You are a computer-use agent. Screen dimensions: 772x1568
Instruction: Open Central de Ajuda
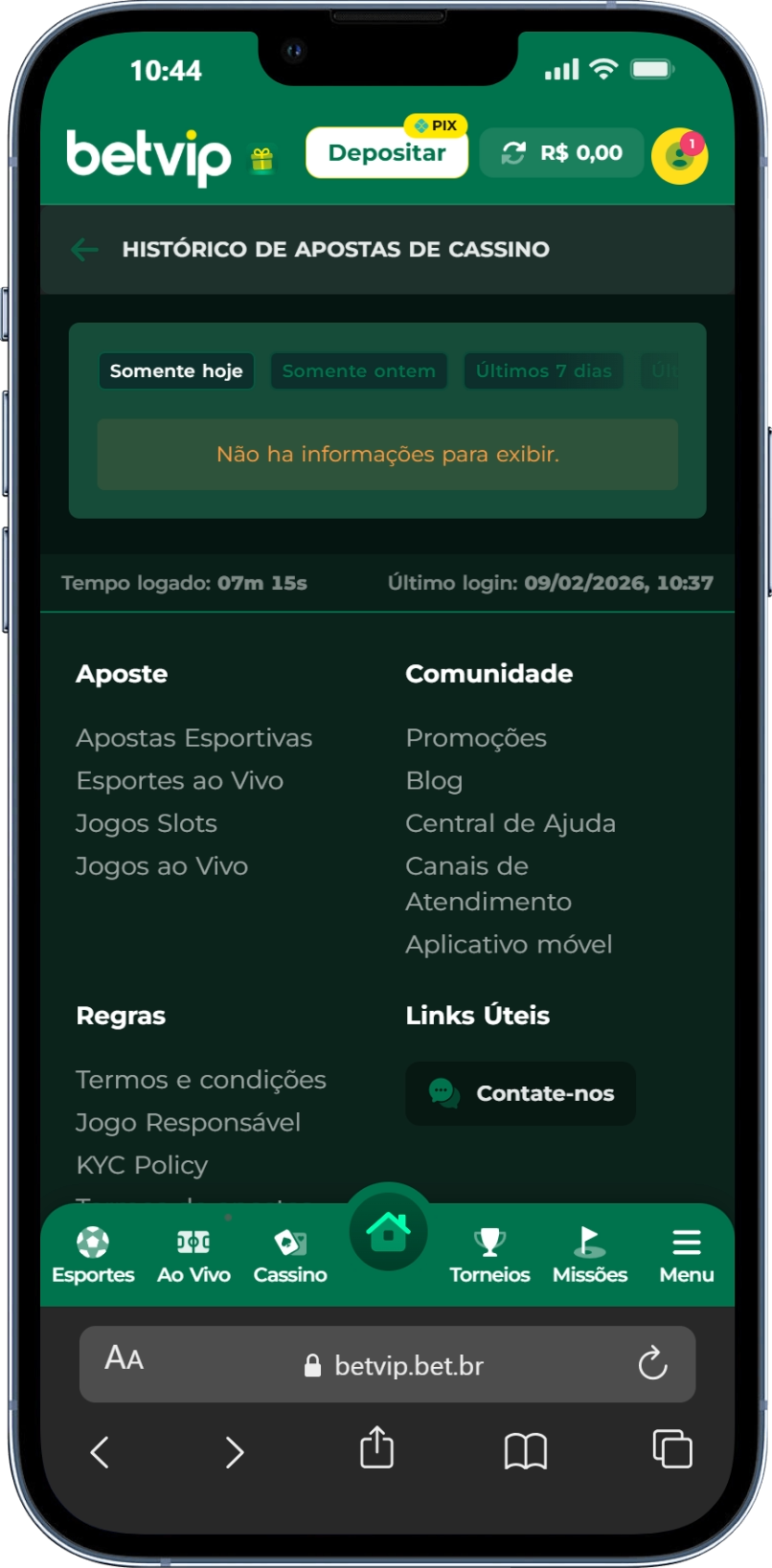tap(511, 823)
